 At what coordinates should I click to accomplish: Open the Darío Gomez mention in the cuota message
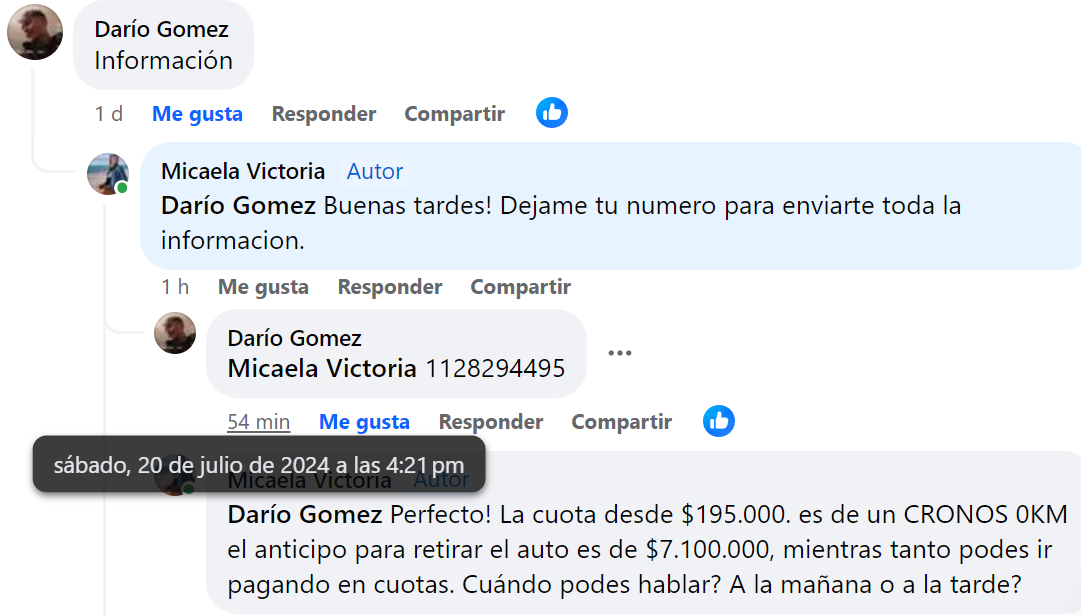click(x=304, y=515)
